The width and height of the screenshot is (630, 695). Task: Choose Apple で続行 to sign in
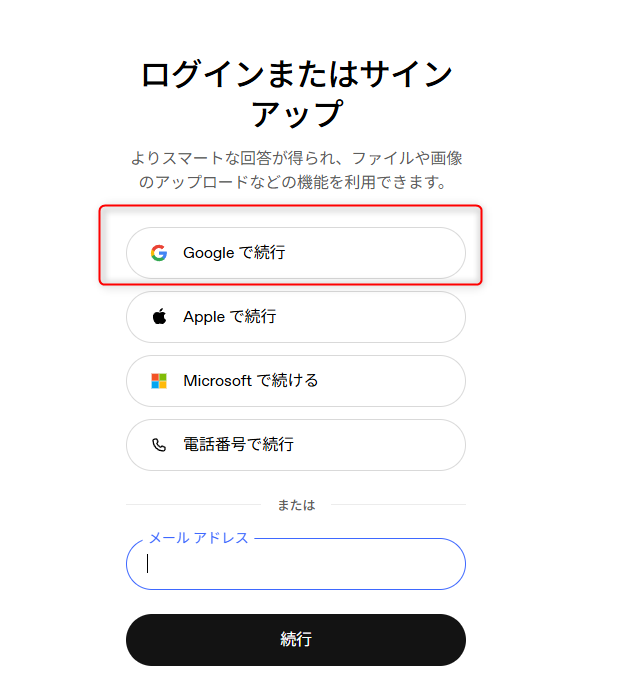pyautogui.click(x=295, y=317)
